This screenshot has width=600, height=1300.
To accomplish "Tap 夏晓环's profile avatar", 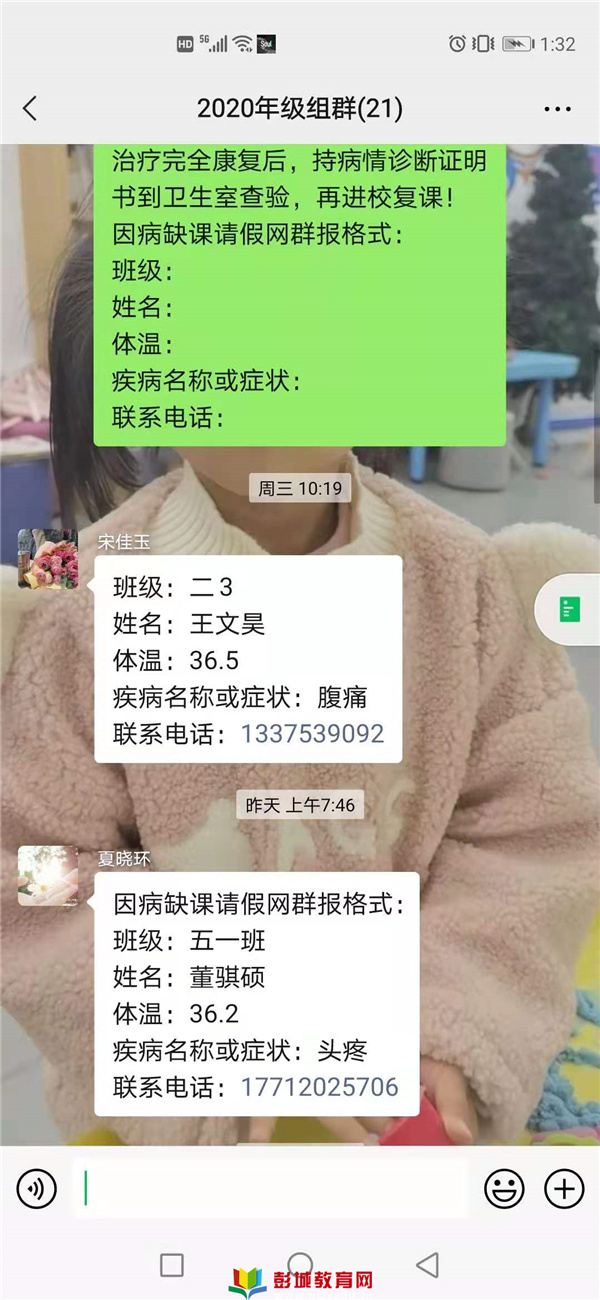I will tap(47, 876).
